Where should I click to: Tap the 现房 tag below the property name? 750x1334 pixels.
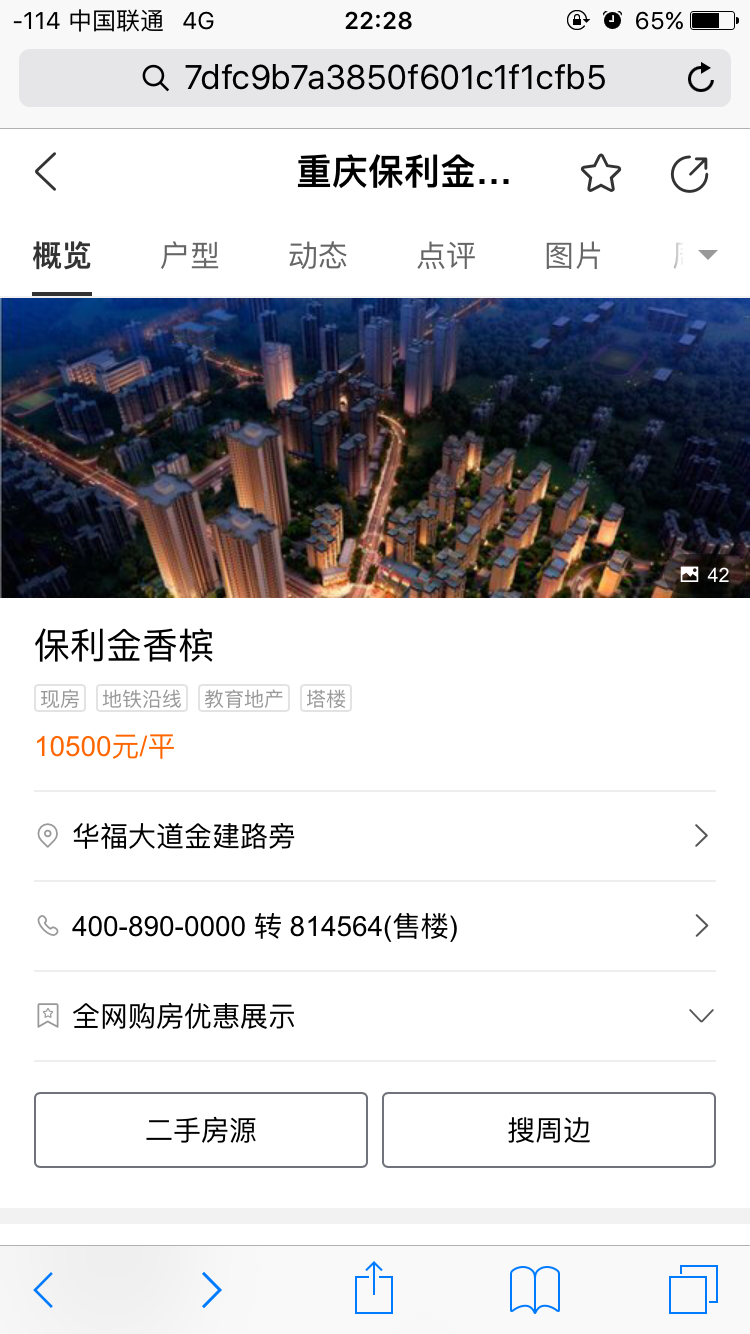coord(60,698)
